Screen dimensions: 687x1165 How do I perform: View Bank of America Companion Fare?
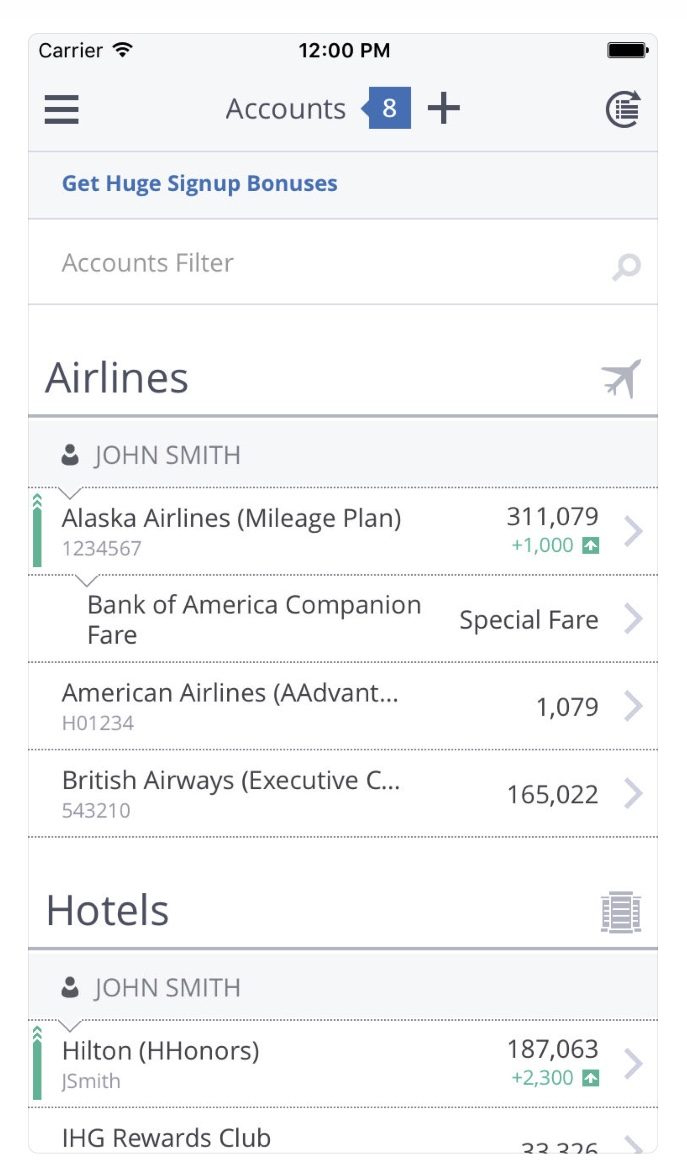343,619
